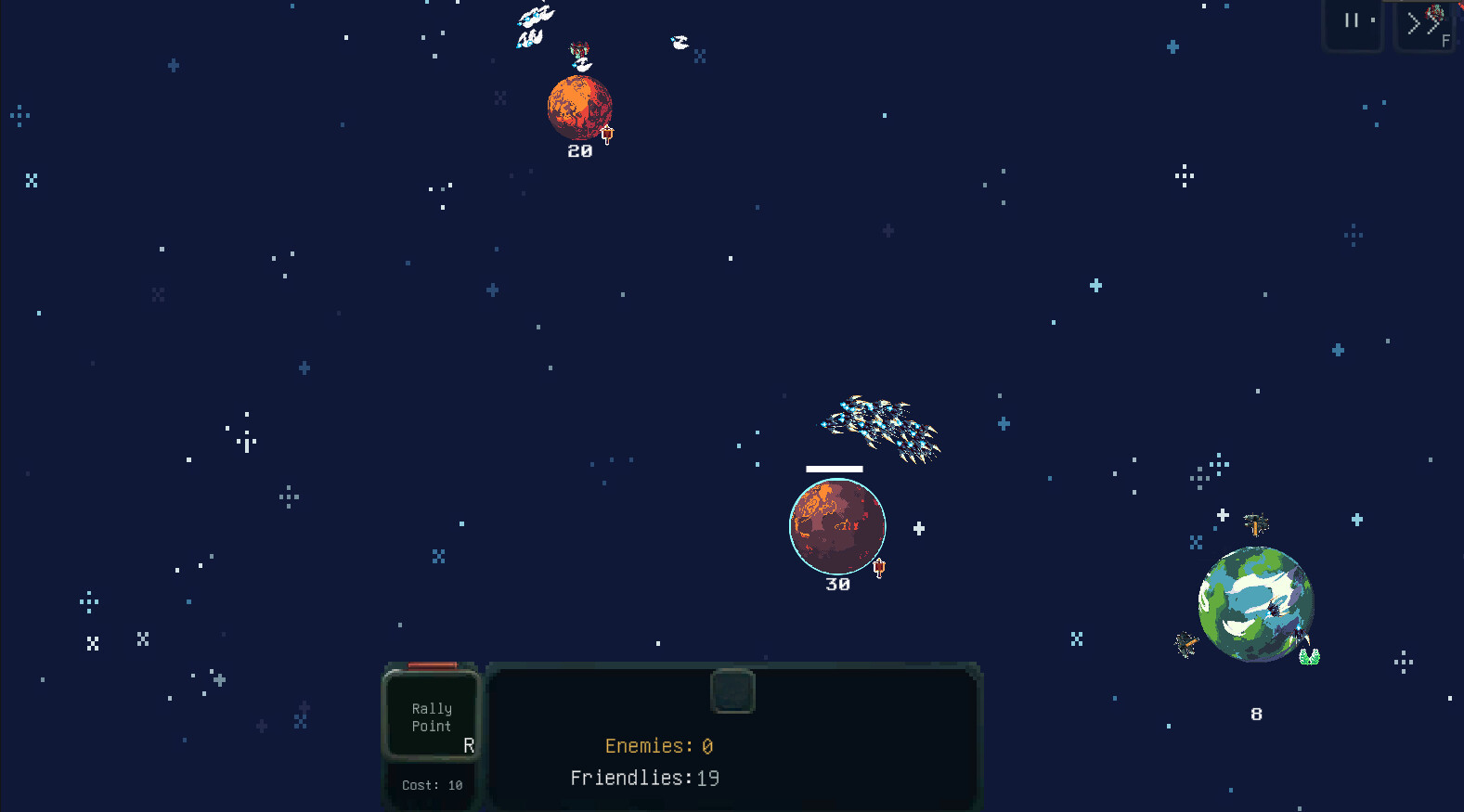Toggle fast-forward speed
Image resolution: width=1464 pixels, height=812 pixels.
click(1423, 24)
